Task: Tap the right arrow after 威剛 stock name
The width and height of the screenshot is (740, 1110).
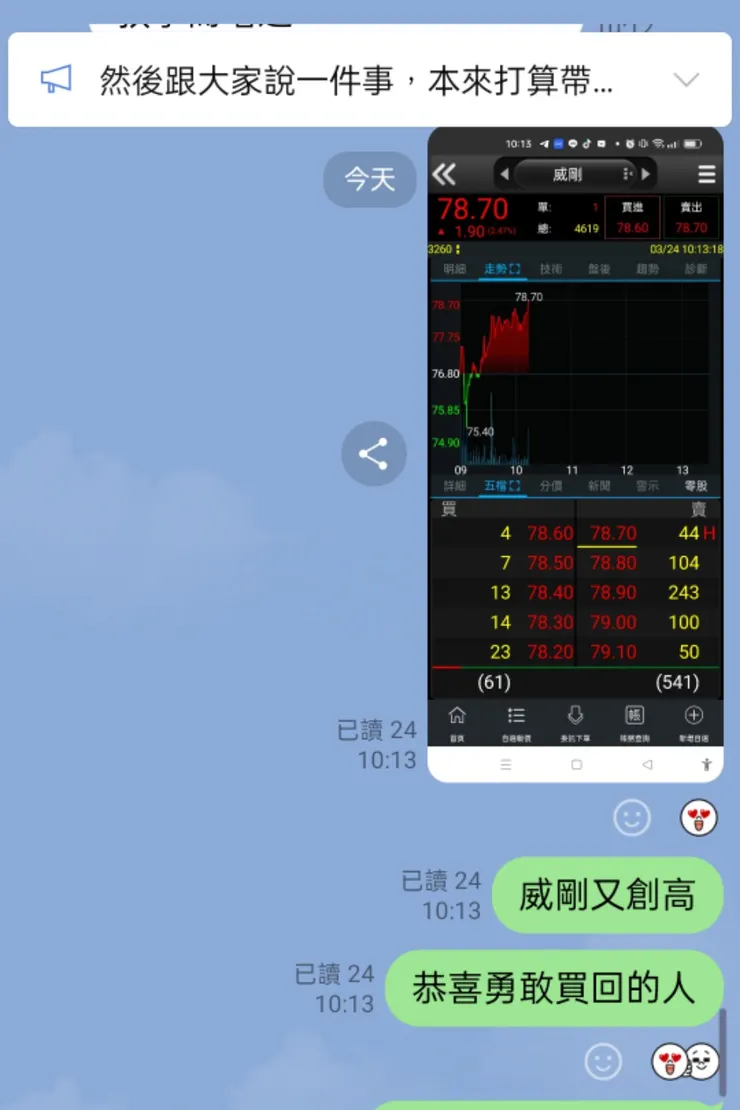Action: tap(648, 173)
